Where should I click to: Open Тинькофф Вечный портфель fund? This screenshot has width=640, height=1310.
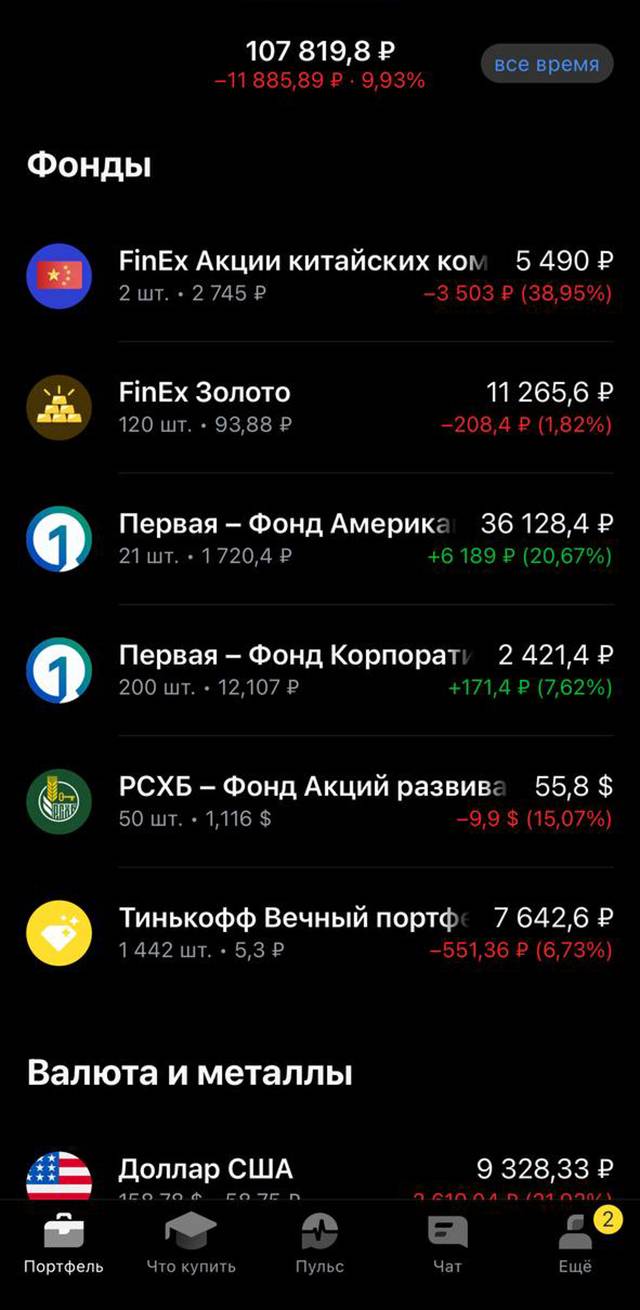pos(320,932)
